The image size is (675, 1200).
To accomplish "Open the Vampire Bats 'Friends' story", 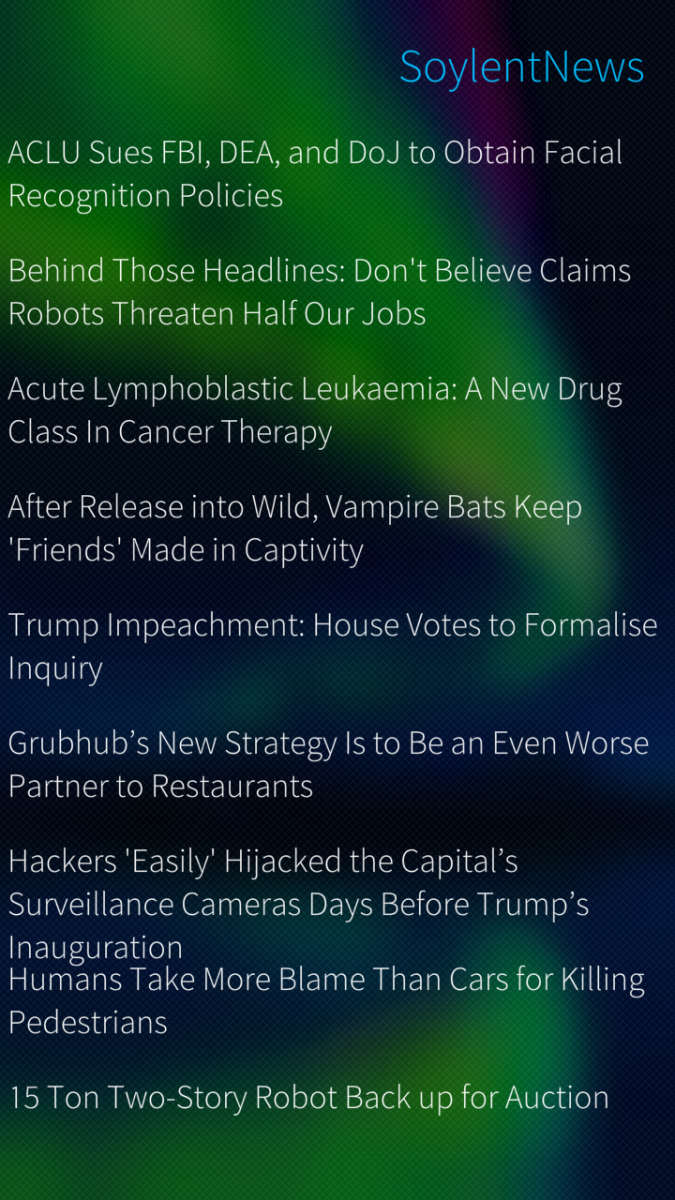I will point(295,528).
